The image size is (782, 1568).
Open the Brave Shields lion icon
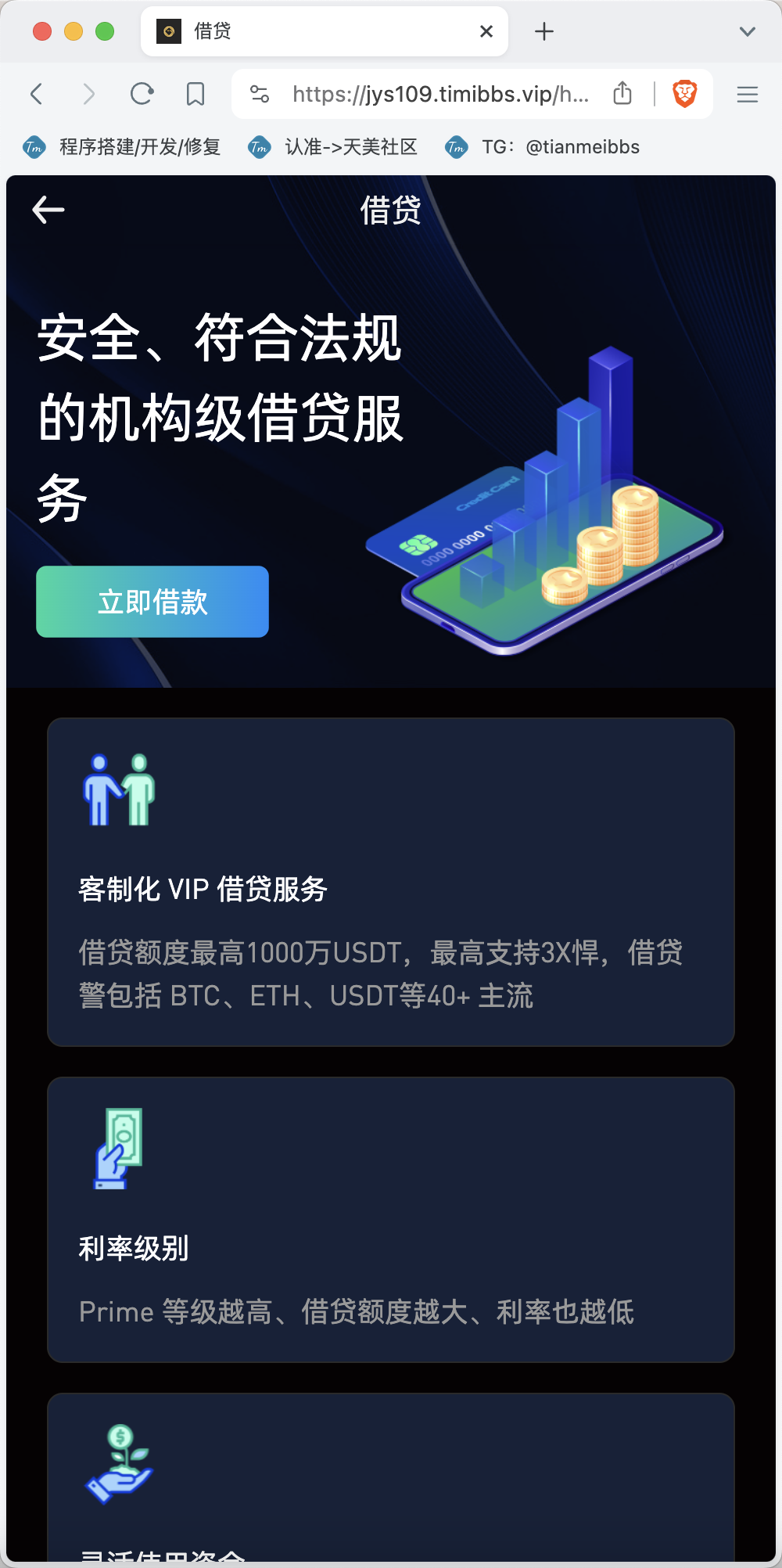(685, 94)
